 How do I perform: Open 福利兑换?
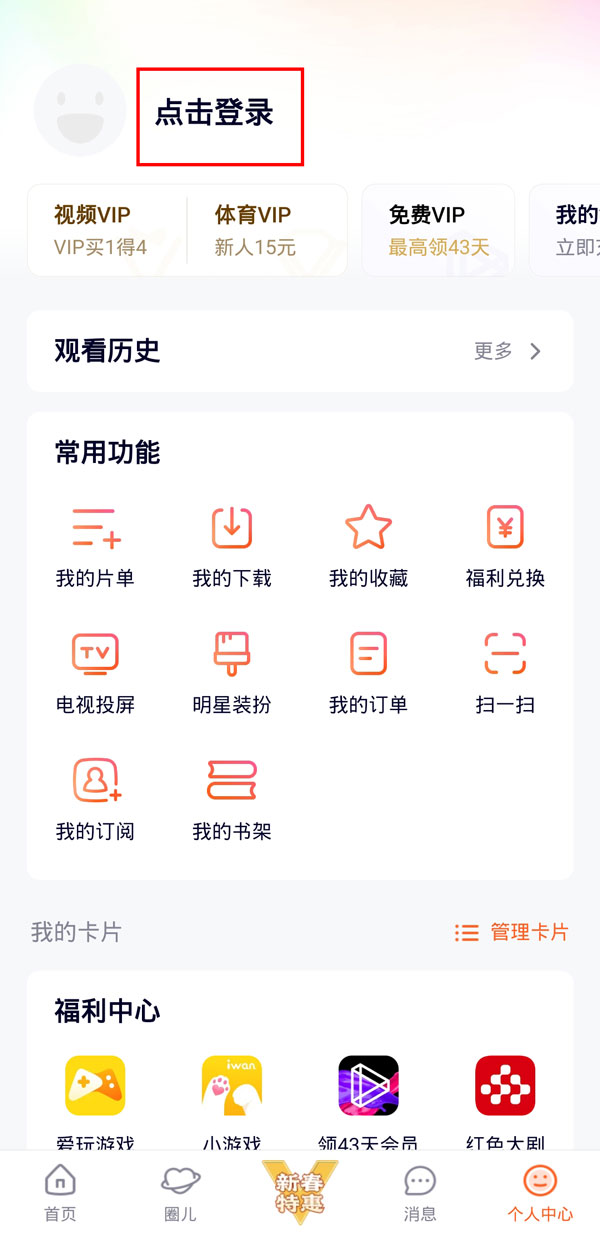pyautogui.click(x=505, y=545)
